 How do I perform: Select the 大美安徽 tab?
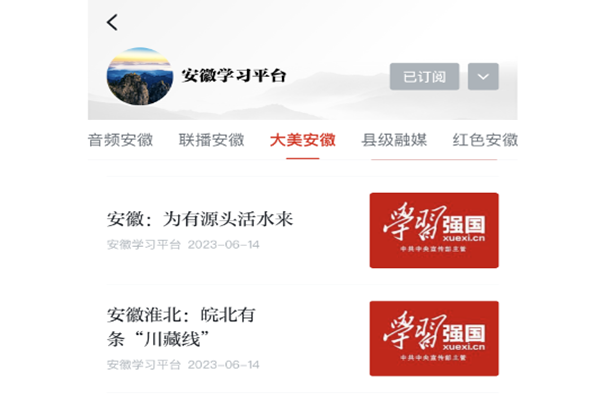(x=302, y=139)
